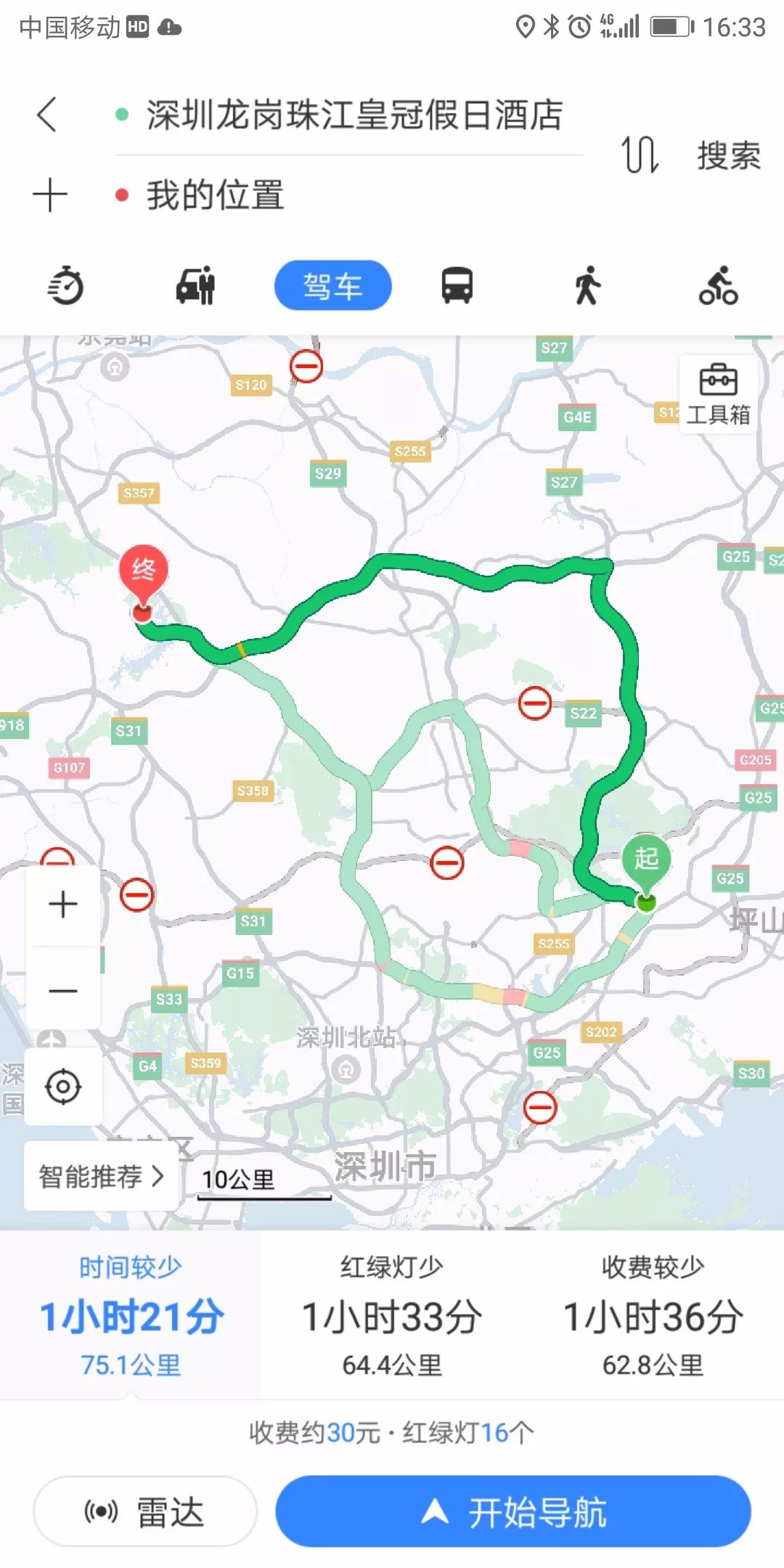
Task: Select the 驾车 driving tab
Action: click(x=332, y=285)
